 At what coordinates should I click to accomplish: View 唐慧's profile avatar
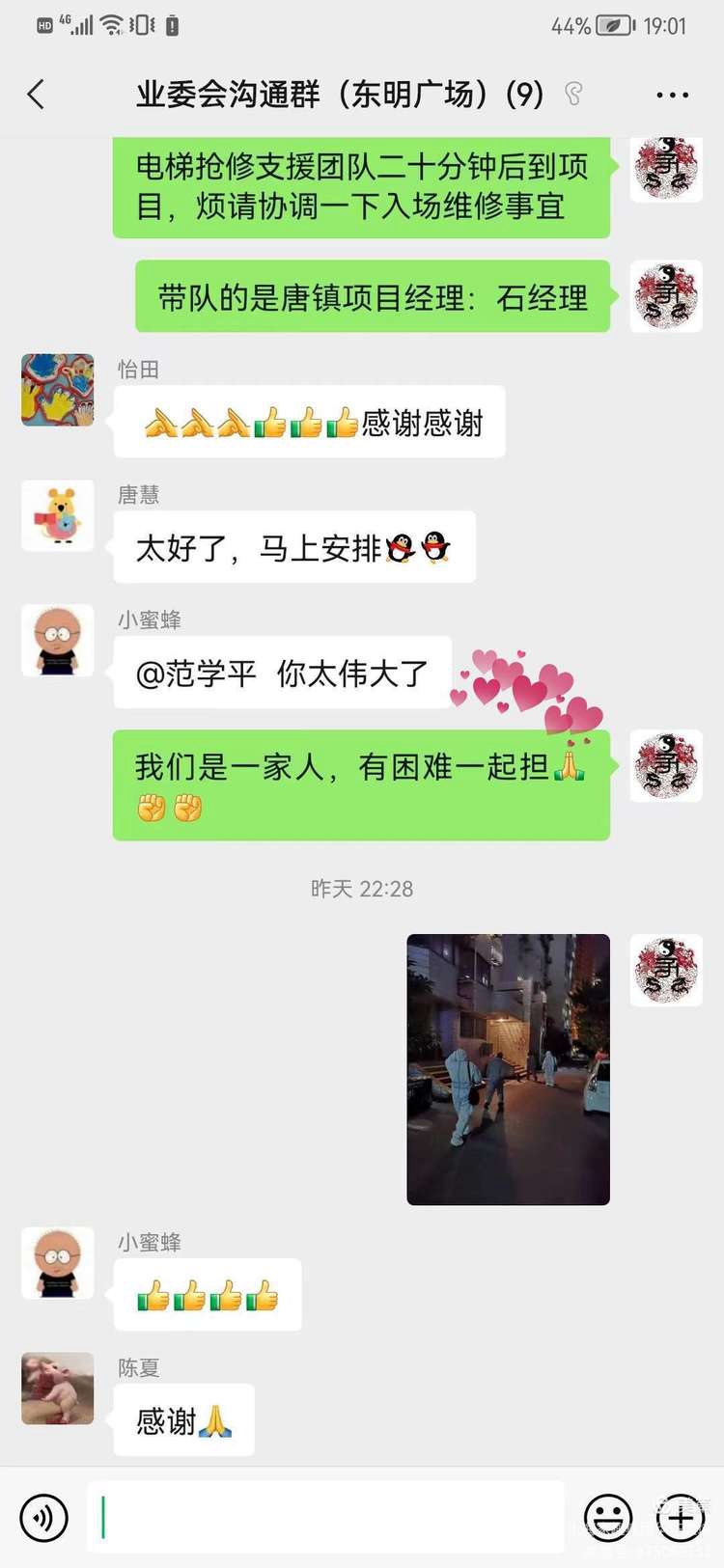point(58,515)
